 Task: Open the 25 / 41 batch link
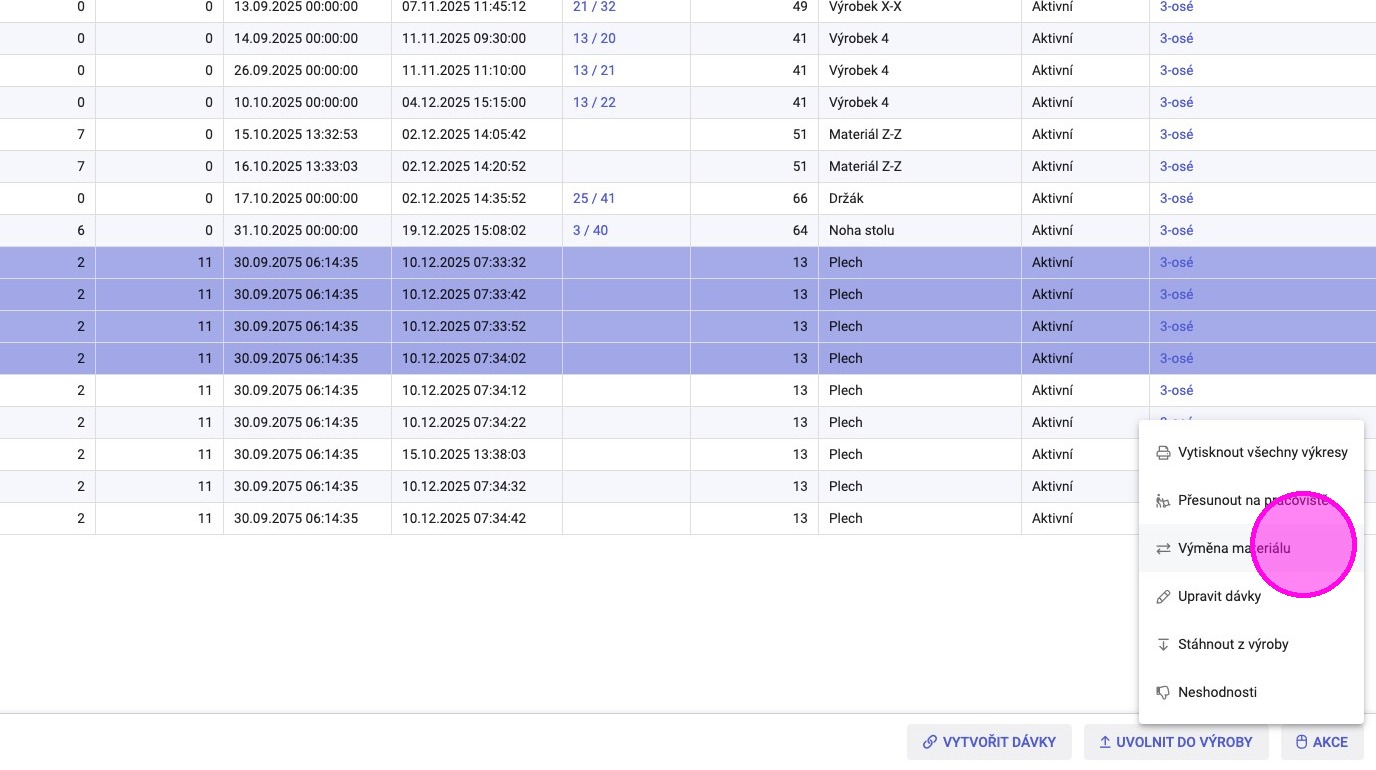click(594, 199)
